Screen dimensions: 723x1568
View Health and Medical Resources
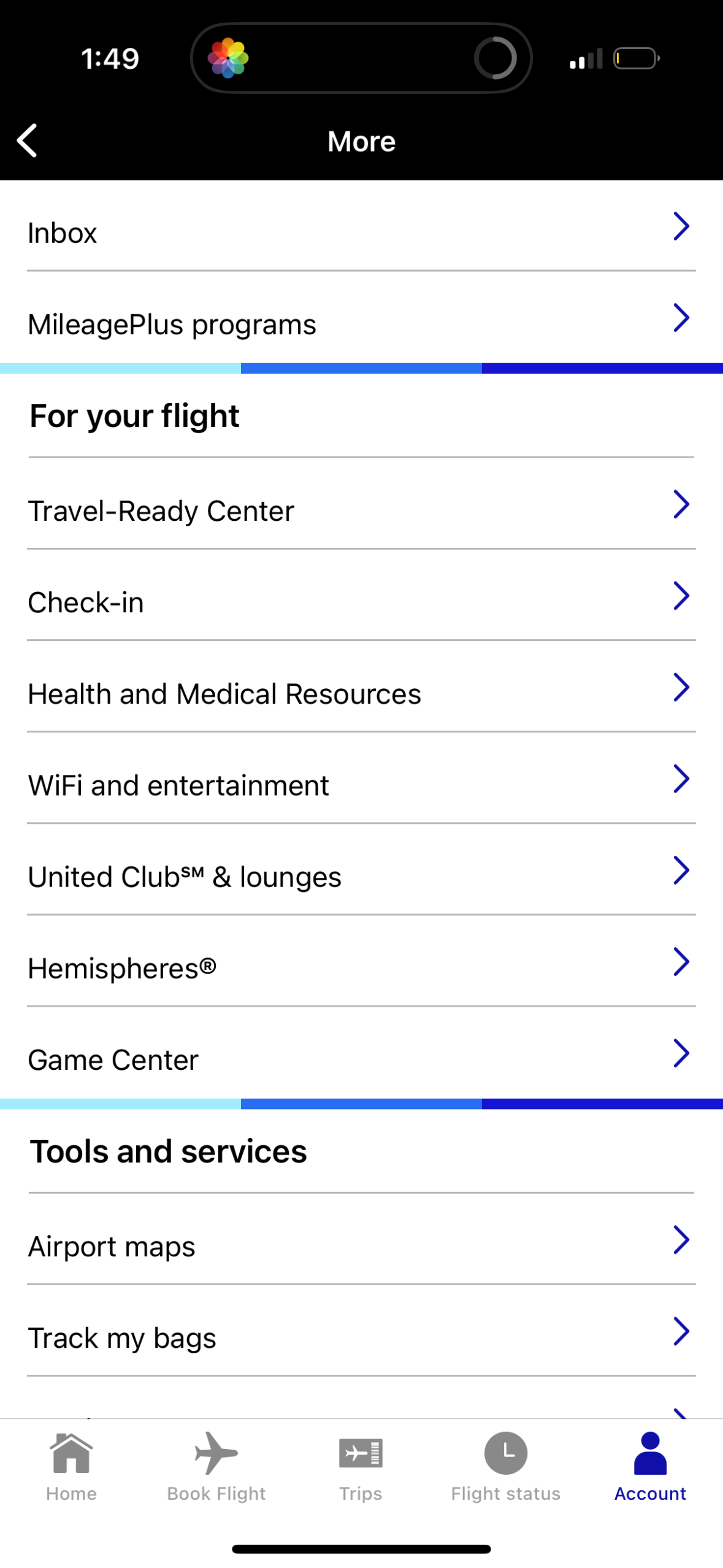pos(361,693)
